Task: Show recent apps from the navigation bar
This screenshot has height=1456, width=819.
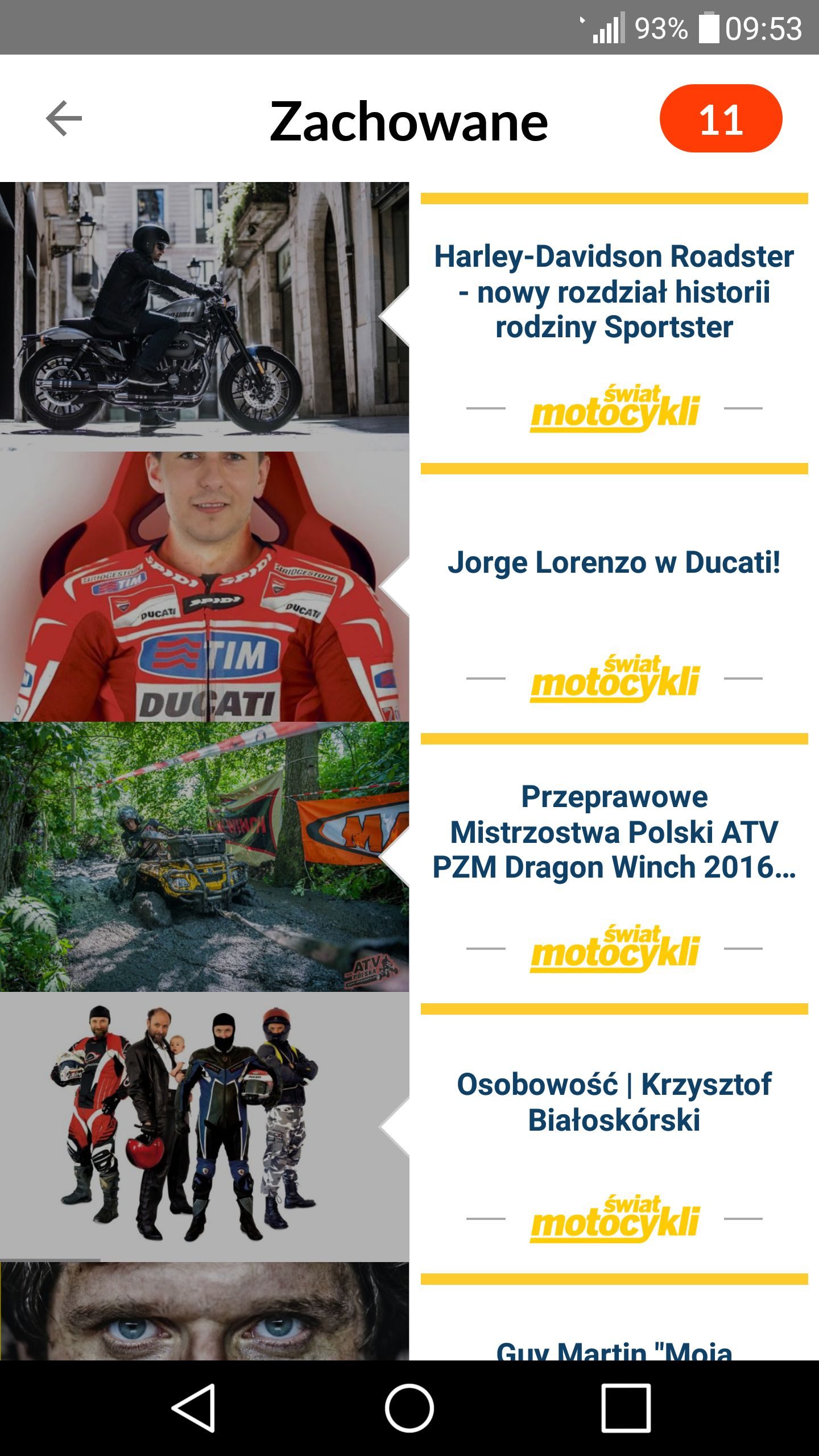Action: tap(626, 1408)
